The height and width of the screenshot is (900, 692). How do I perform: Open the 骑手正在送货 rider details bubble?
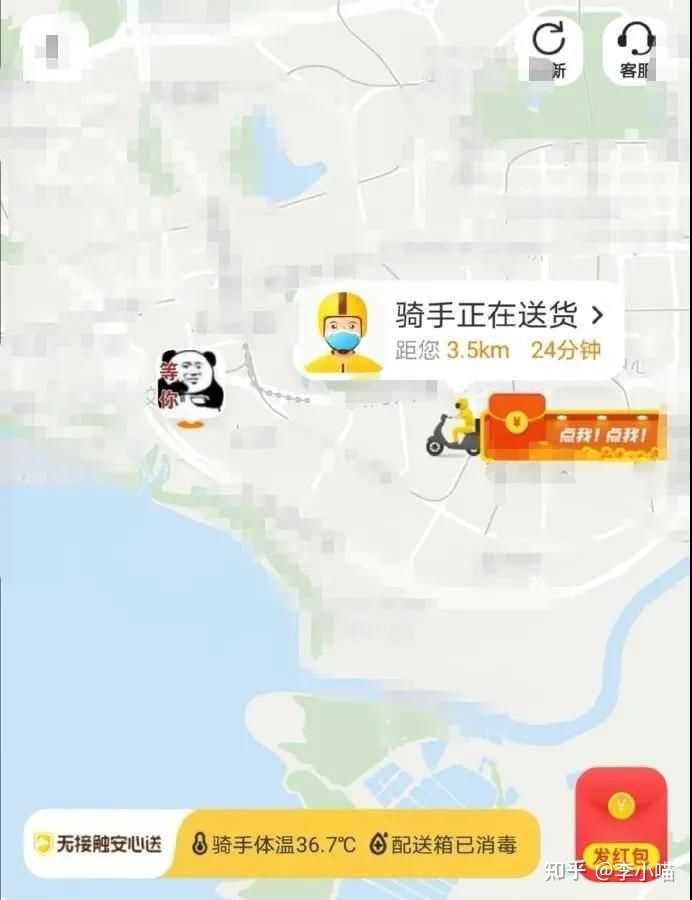click(460, 332)
